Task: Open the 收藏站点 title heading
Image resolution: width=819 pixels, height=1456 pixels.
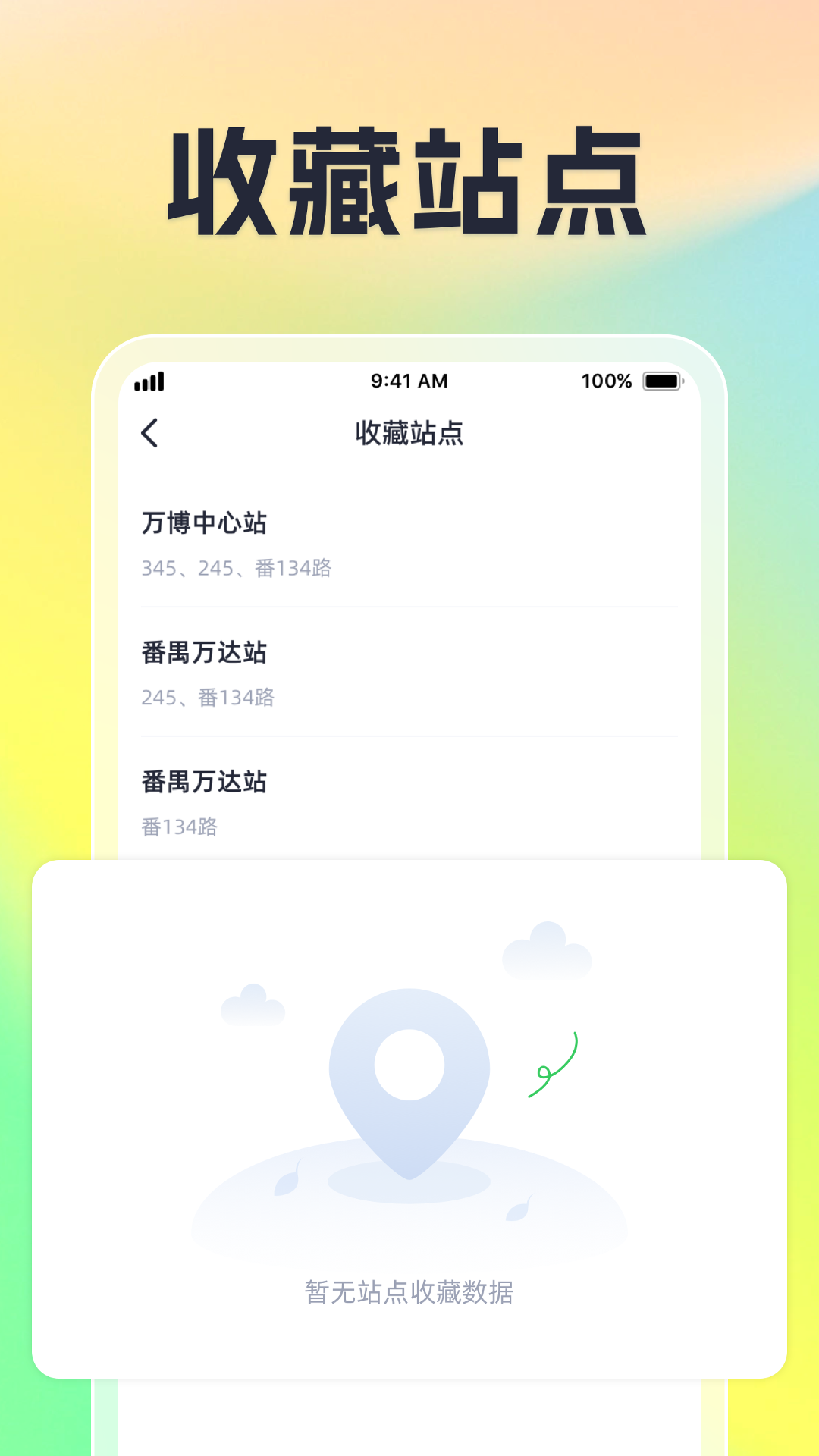Action: (x=409, y=433)
